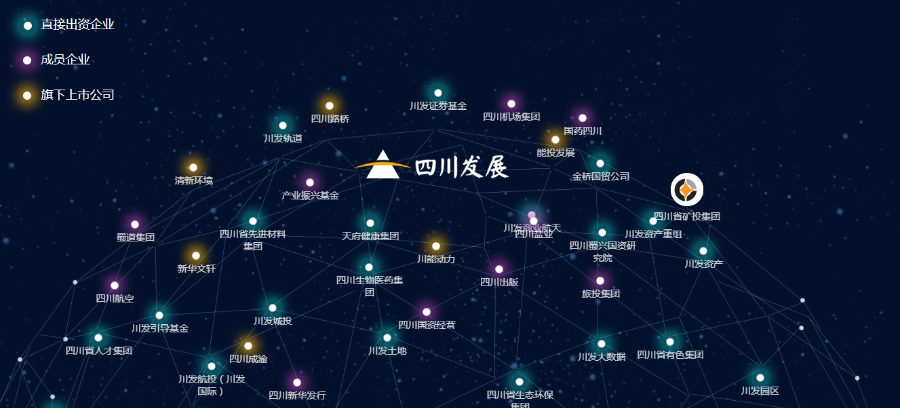The width and height of the screenshot is (900, 408).
Task: Open the 产业振兴基金 node
Action: [310, 182]
